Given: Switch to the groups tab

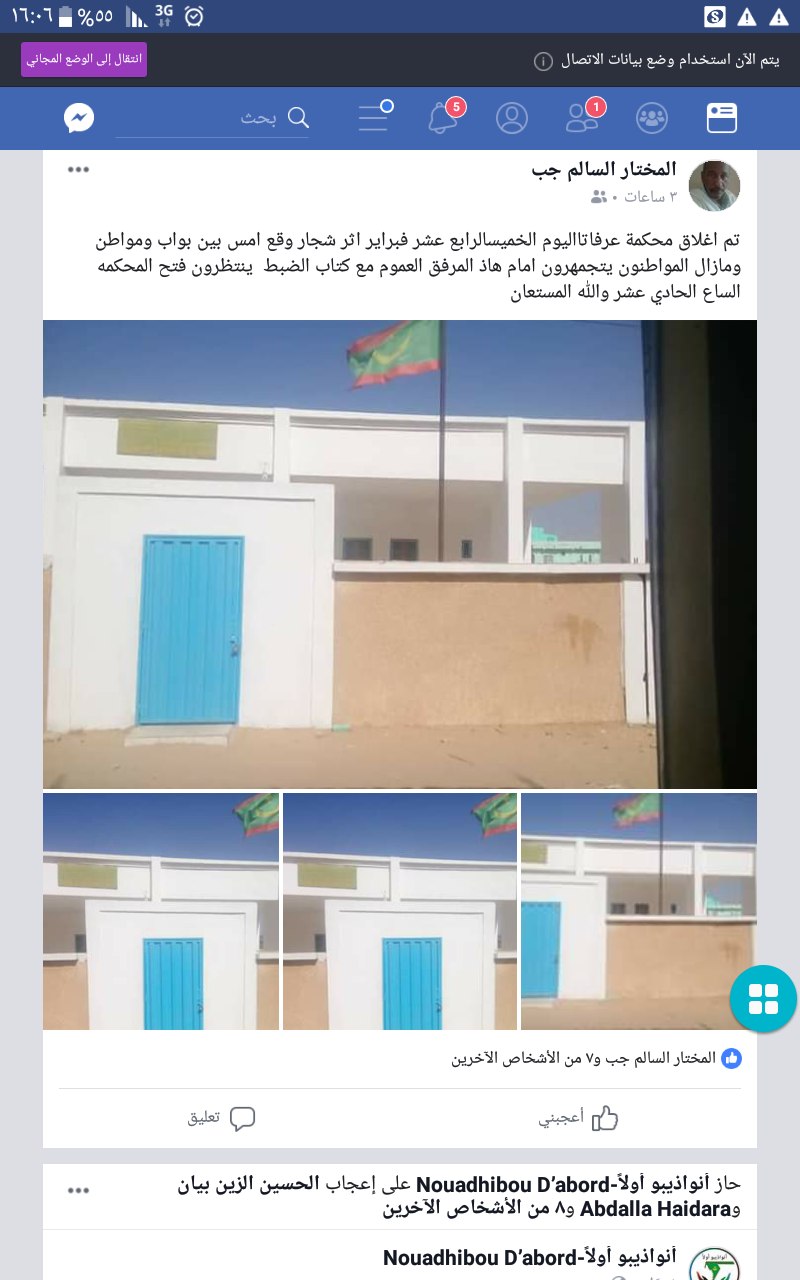Looking at the screenshot, I should 652,118.
